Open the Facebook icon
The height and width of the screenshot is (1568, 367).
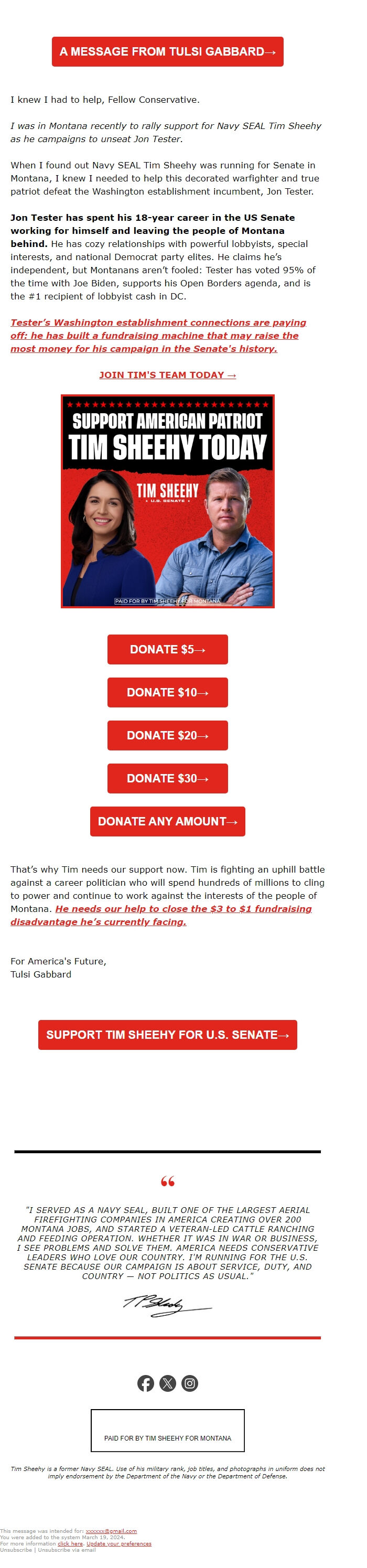(145, 1383)
